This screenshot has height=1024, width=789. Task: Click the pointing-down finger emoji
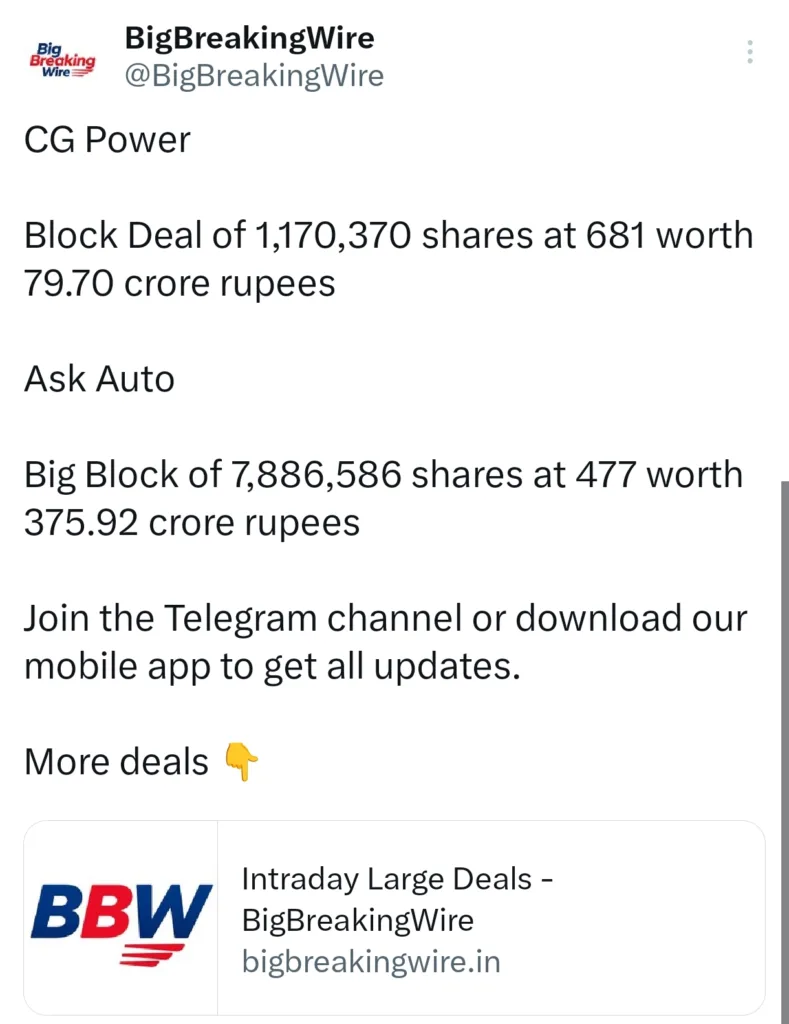pos(240,762)
